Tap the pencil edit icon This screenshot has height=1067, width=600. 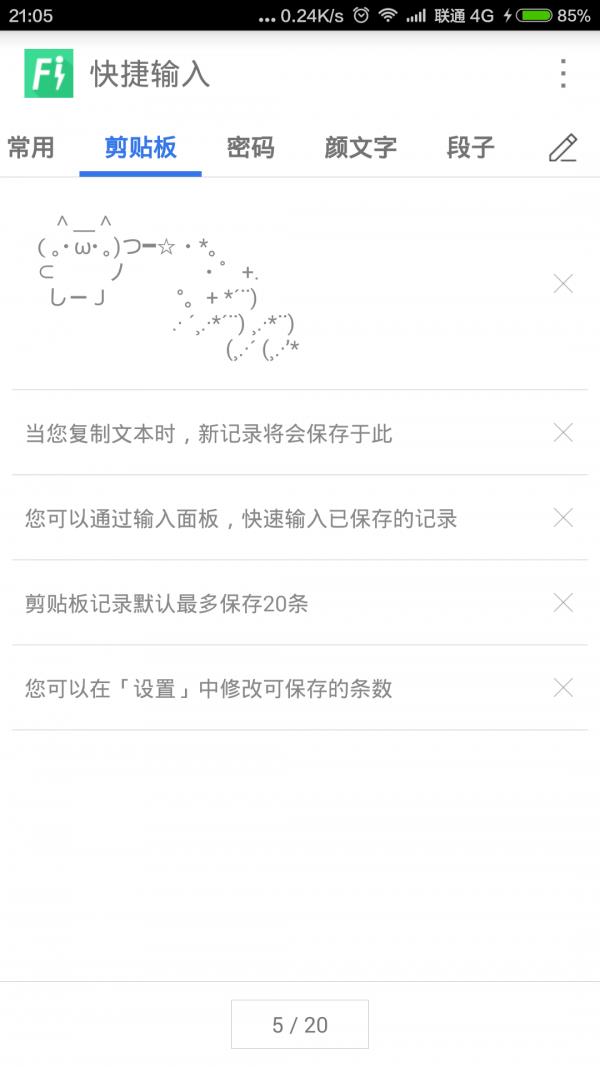point(563,148)
